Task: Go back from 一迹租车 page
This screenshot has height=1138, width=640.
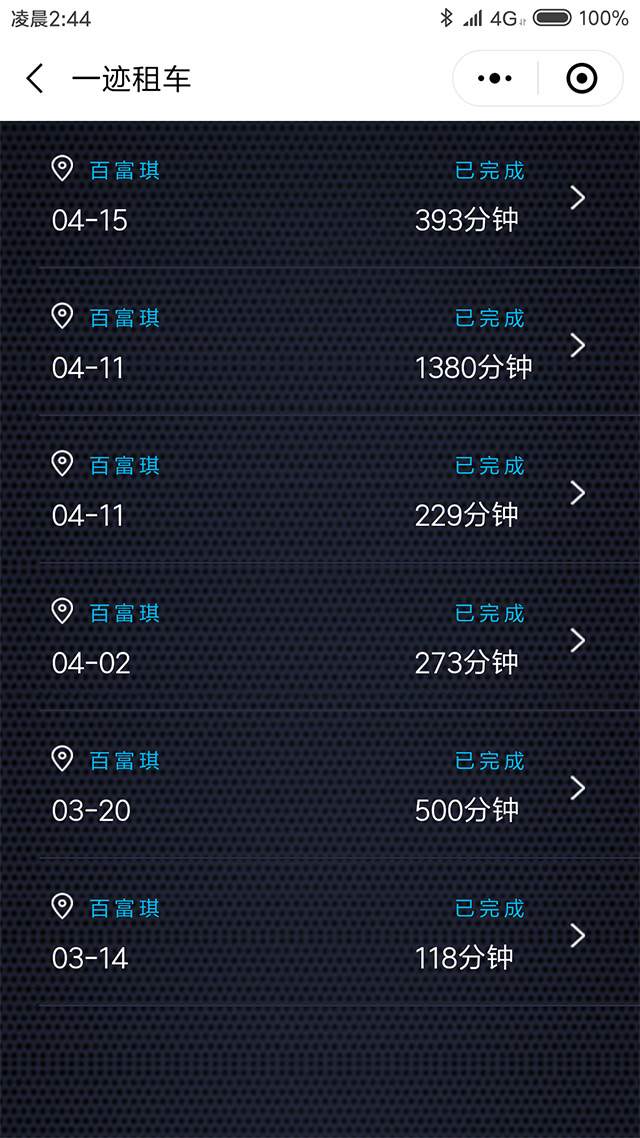Action: point(35,79)
